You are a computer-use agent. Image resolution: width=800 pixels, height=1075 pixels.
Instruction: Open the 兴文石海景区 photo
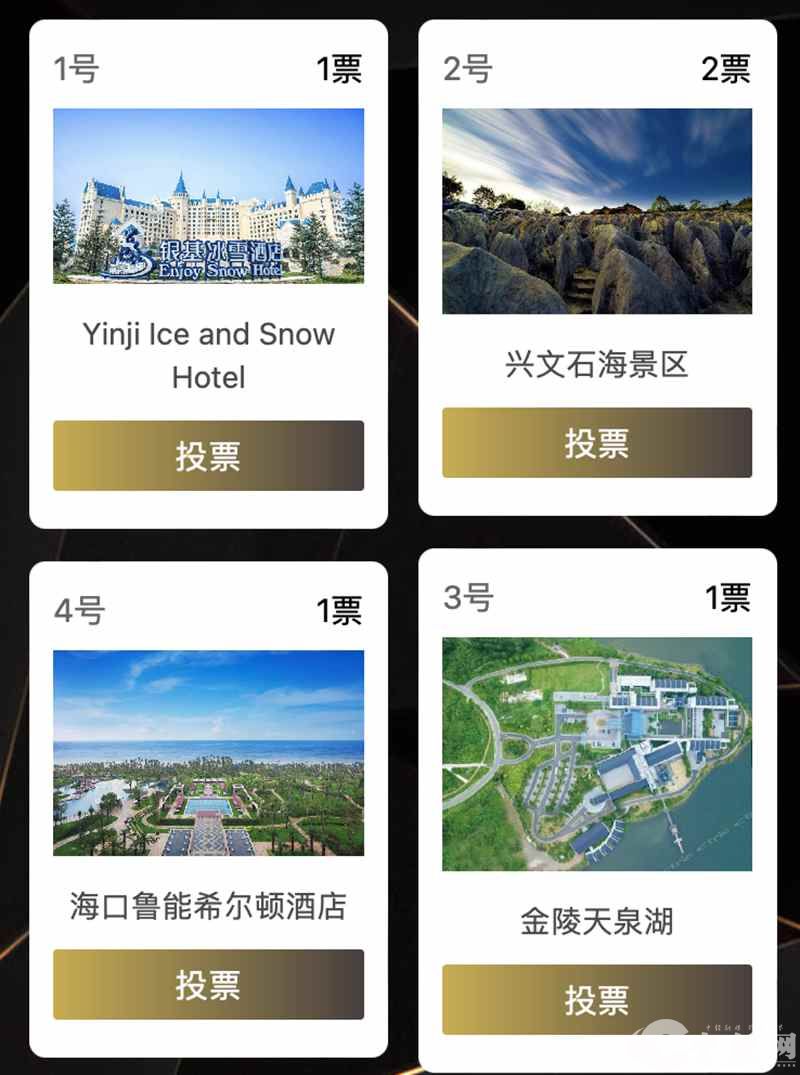tap(597, 211)
